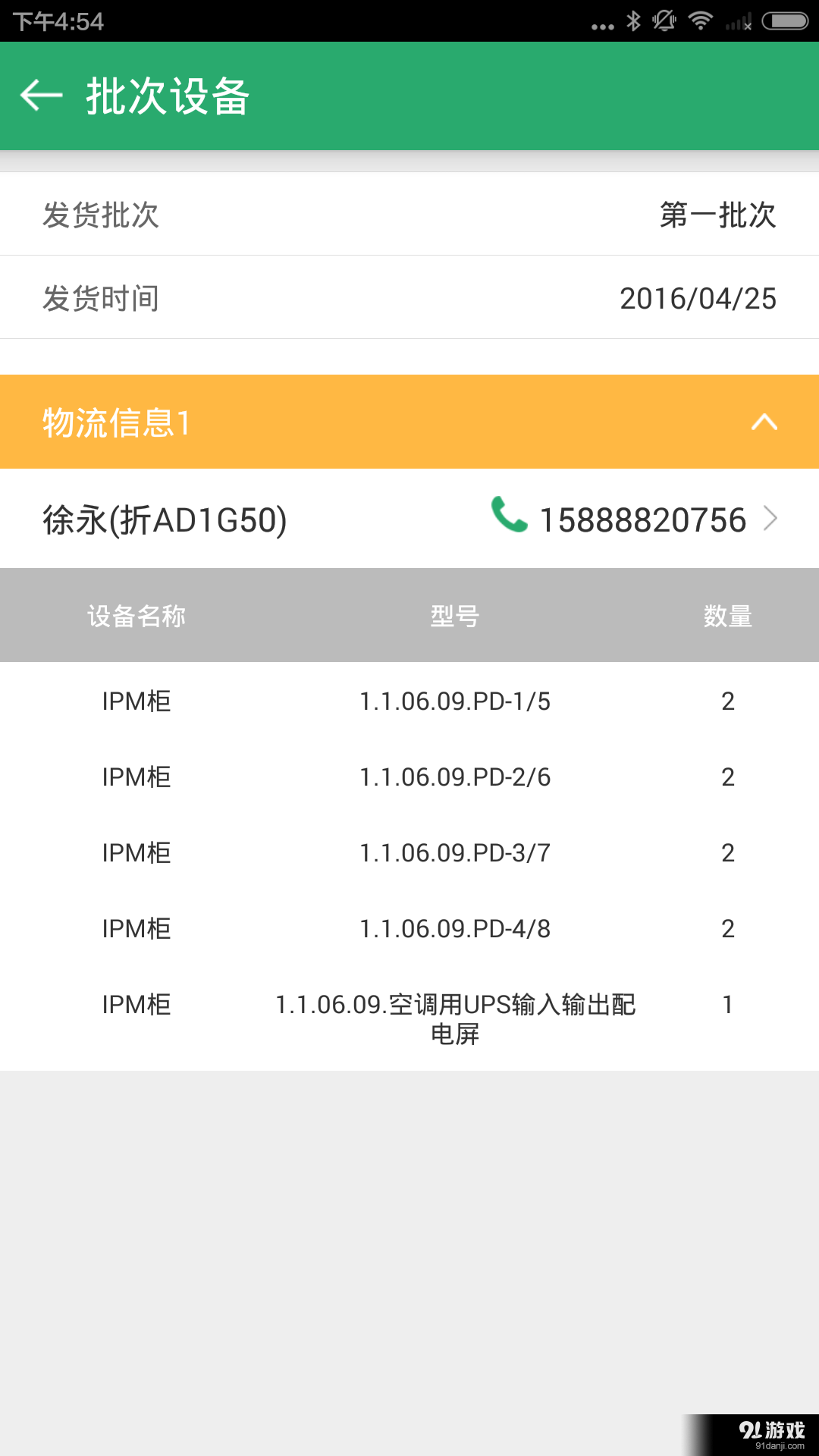Screen dimensions: 819x1456
Task: Open contact details via the right chevron
Action: click(x=773, y=519)
